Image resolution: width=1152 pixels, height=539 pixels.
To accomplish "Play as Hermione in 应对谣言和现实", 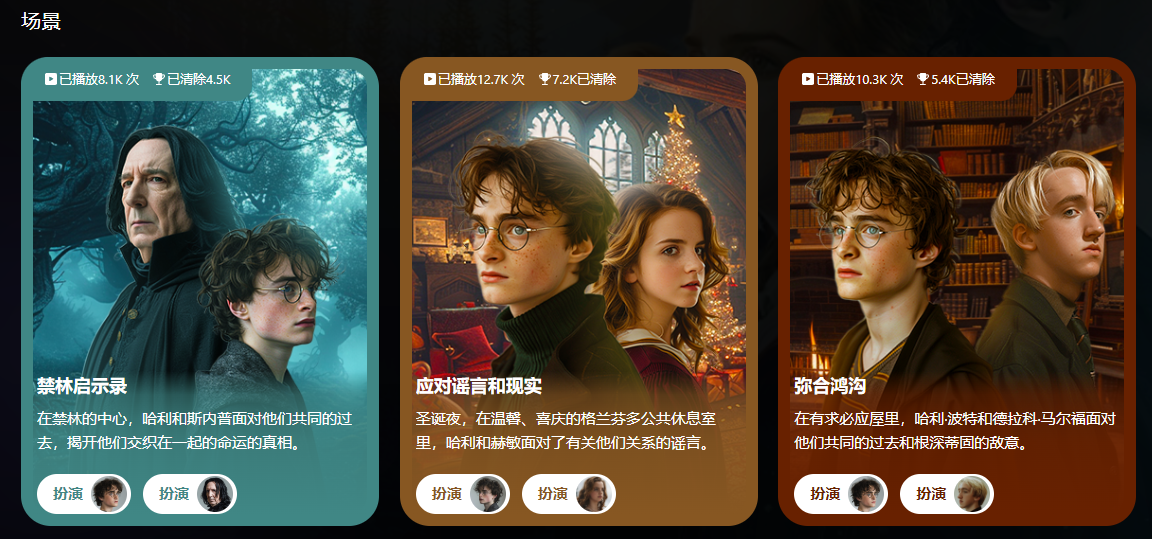I will 569,494.
